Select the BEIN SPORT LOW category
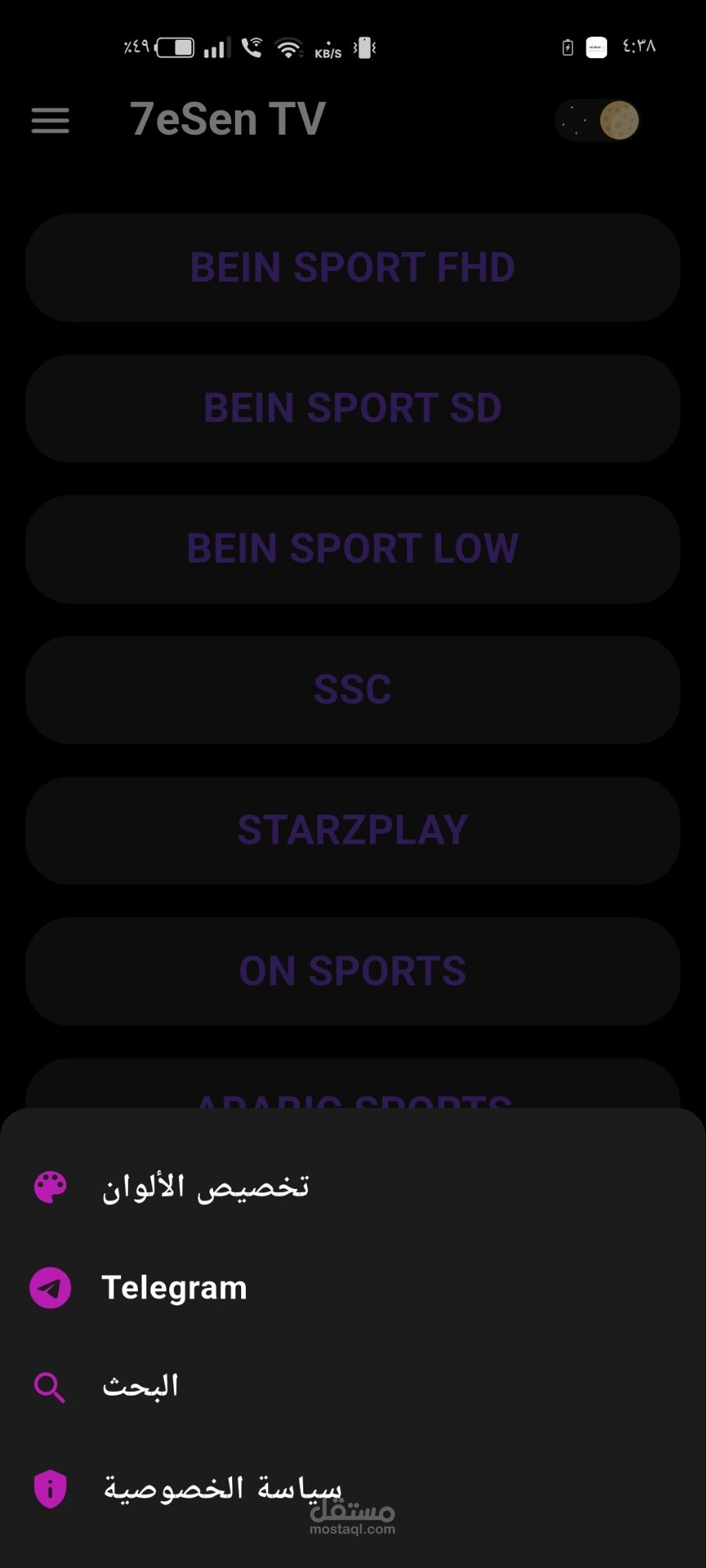 (353, 549)
